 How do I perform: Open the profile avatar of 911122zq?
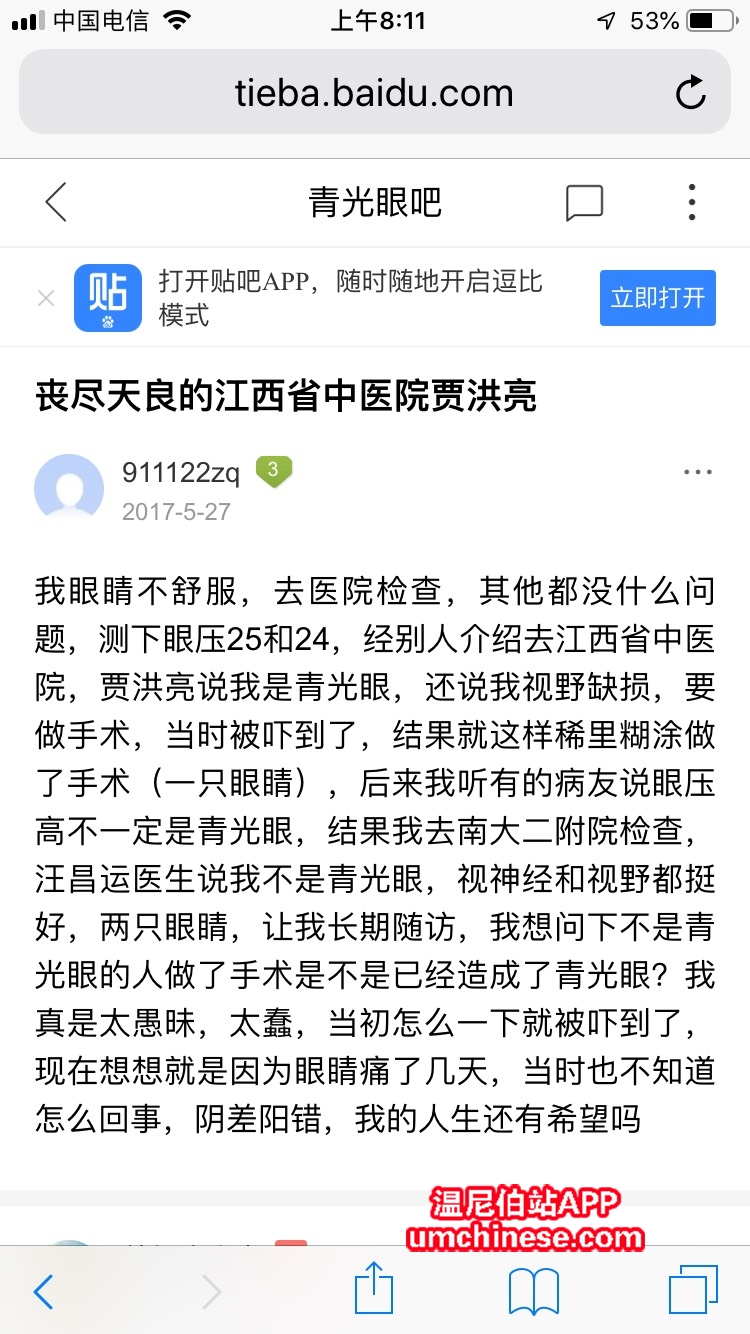tap(69, 489)
